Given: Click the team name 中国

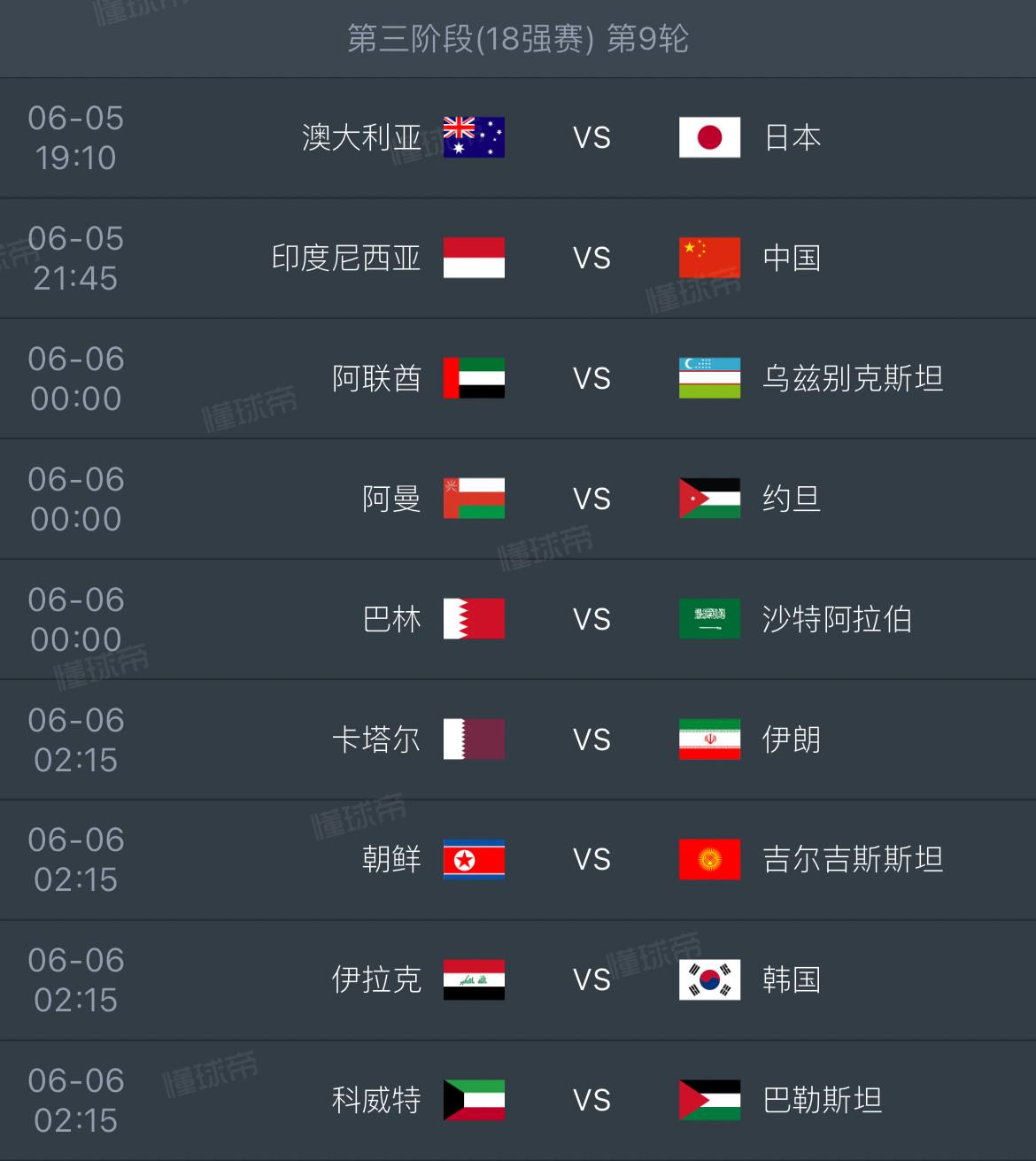Looking at the screenshot, I should (x=792, y=258).
